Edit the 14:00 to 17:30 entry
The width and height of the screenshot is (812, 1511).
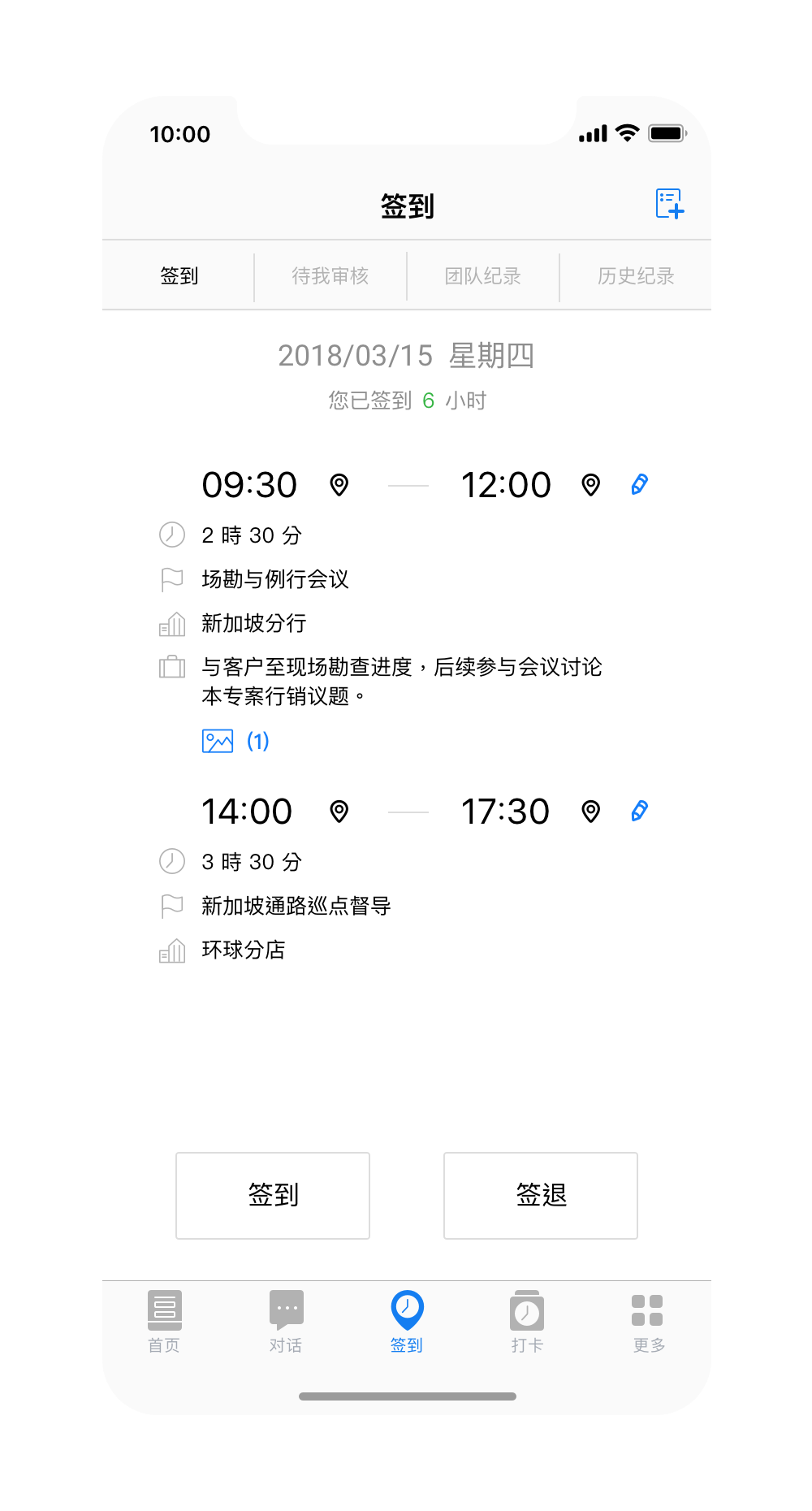click(x=640, y=812)
